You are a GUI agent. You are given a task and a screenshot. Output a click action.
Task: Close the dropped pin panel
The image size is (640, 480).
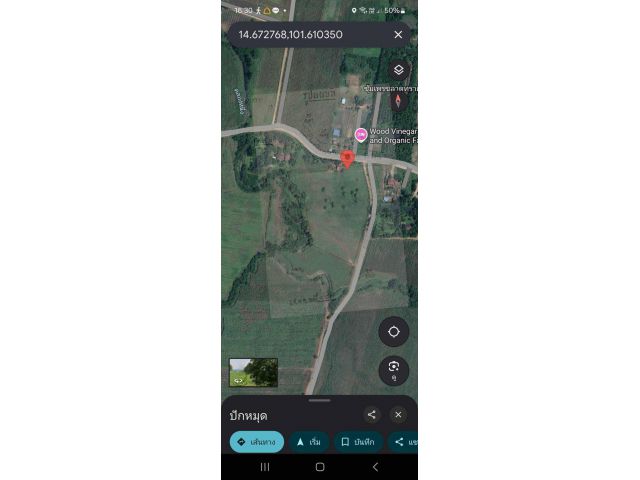click(398, 414)
